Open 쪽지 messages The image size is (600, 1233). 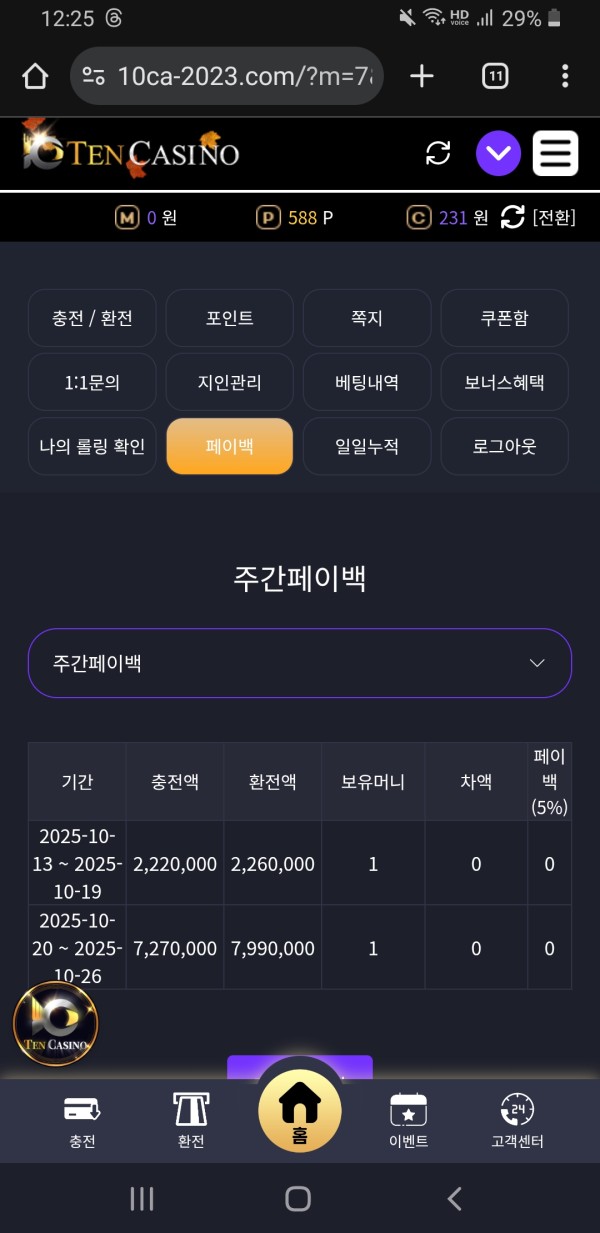366,318
